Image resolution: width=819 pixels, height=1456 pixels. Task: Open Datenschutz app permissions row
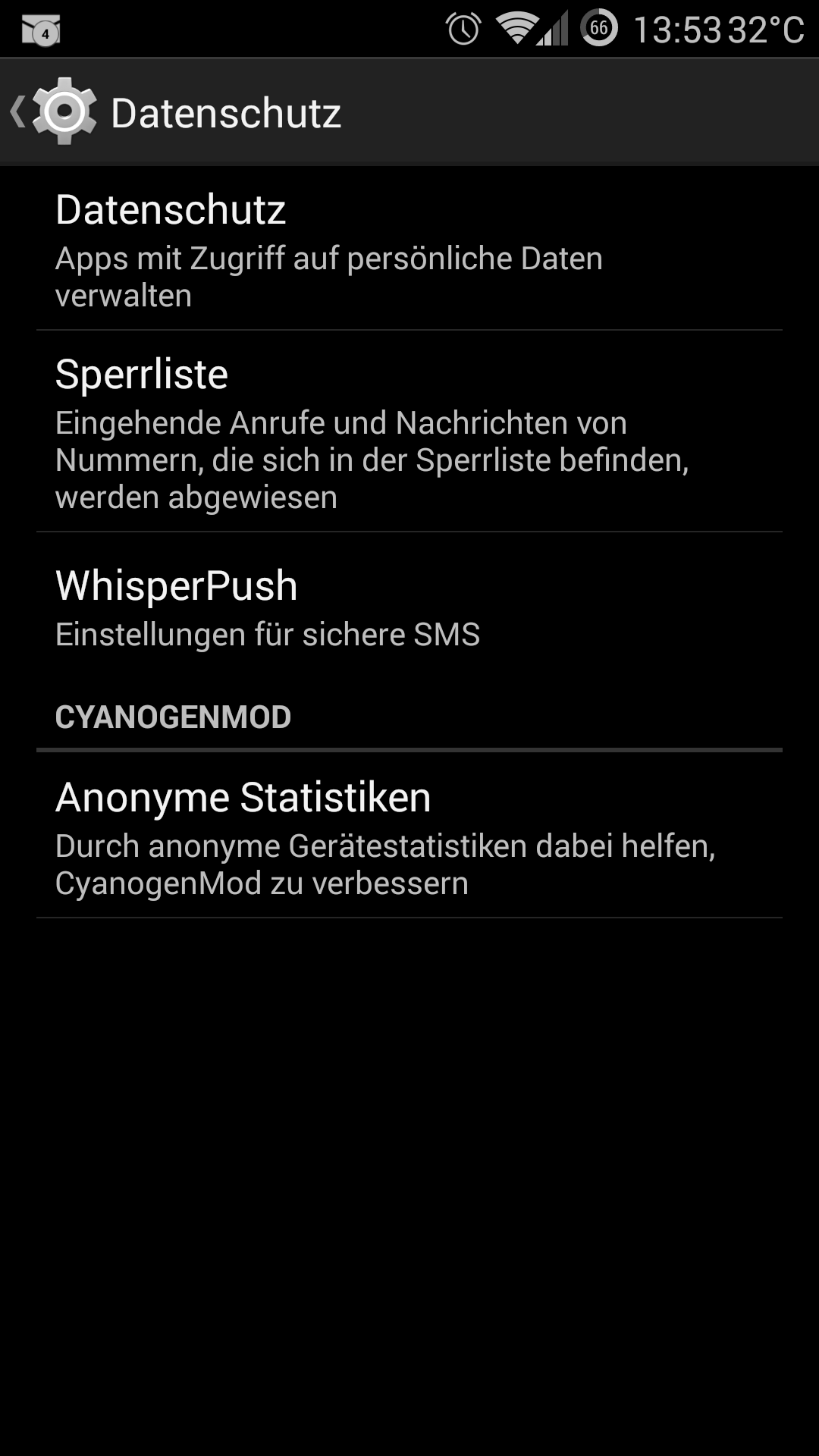tap(409, 250)
